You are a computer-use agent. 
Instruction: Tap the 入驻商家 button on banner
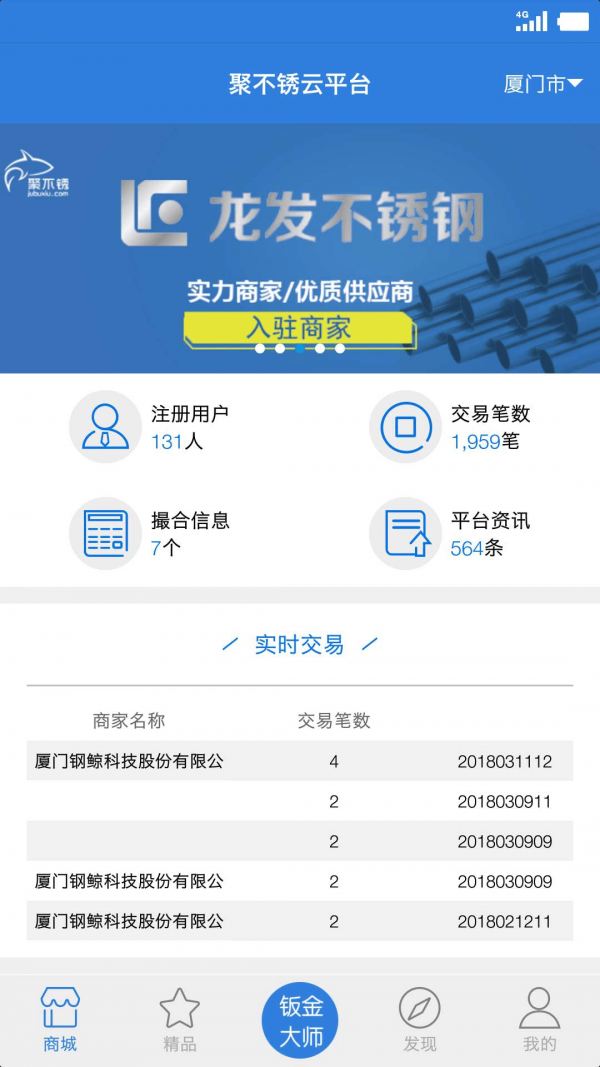(298, 326)
